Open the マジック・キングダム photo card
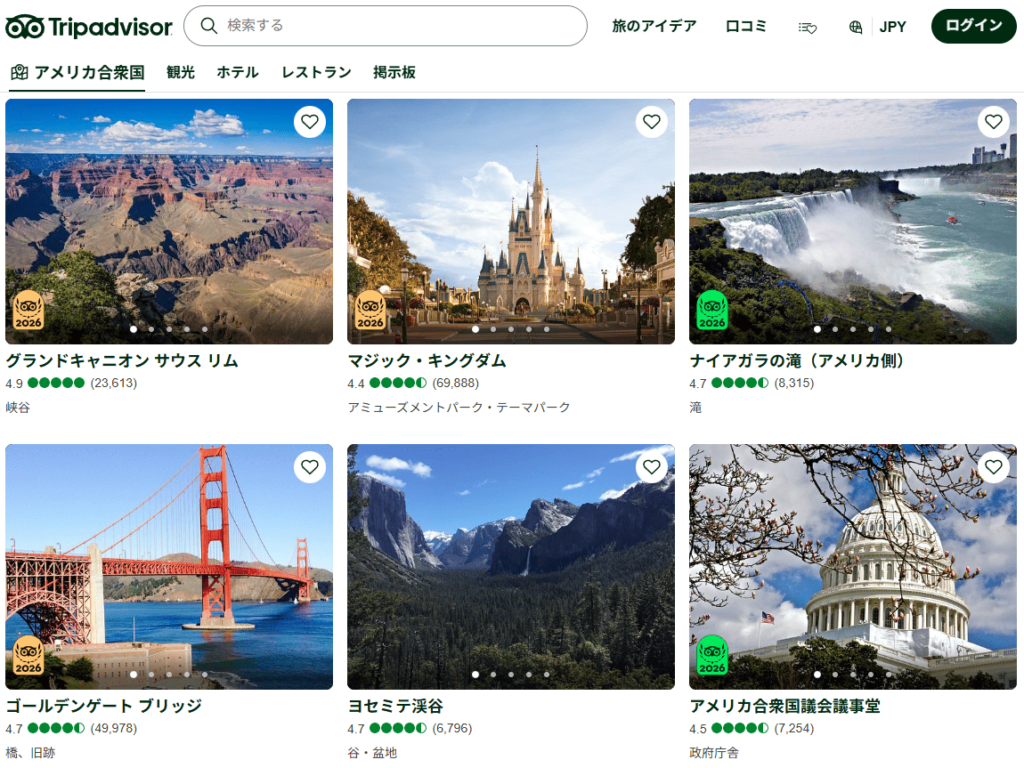Screen dimensions: 1024x768 point(511,221)
